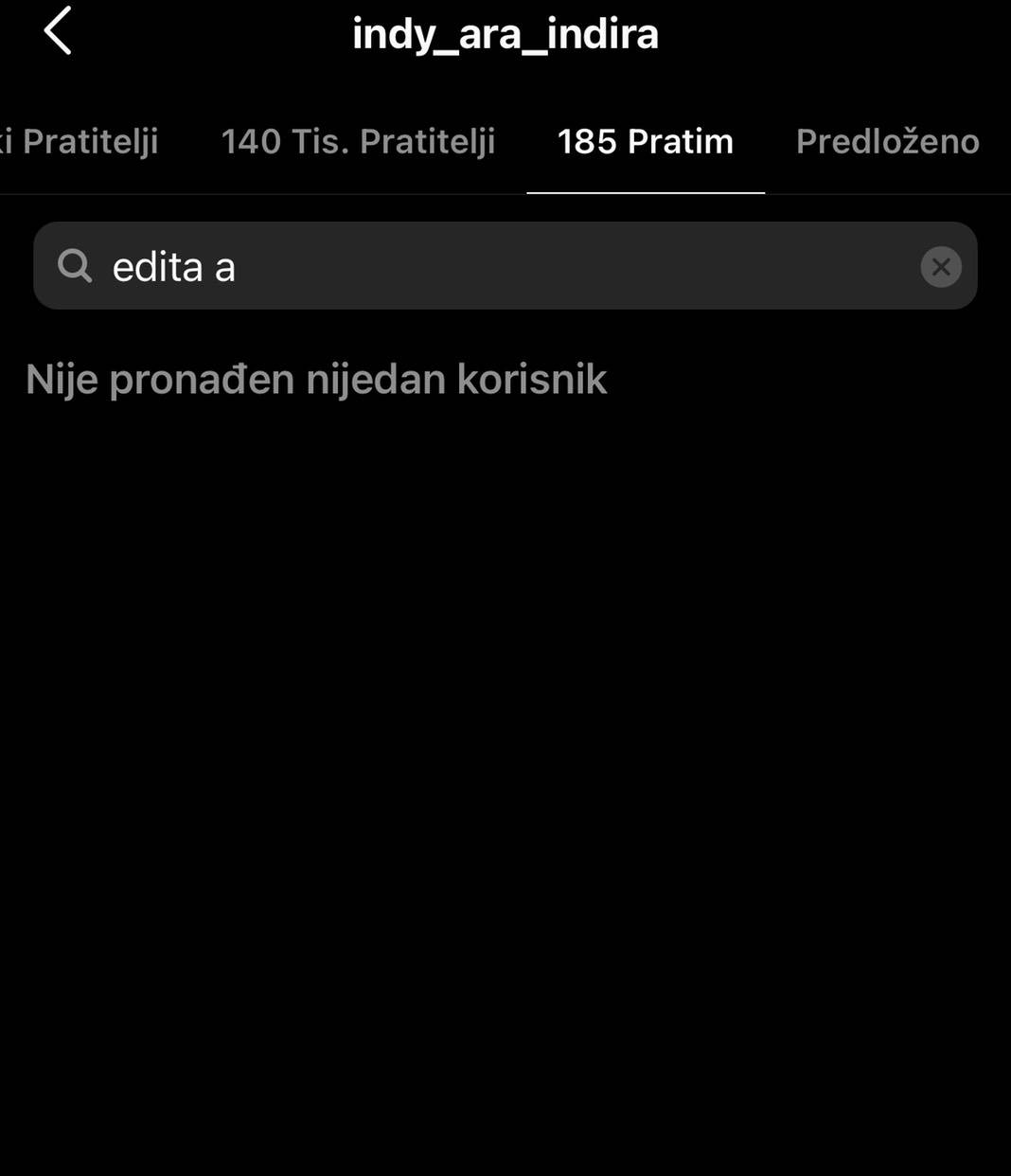Screen dimensions: 1011x1176
Task: Tap the circular X button in the search field
Action: 940,266
